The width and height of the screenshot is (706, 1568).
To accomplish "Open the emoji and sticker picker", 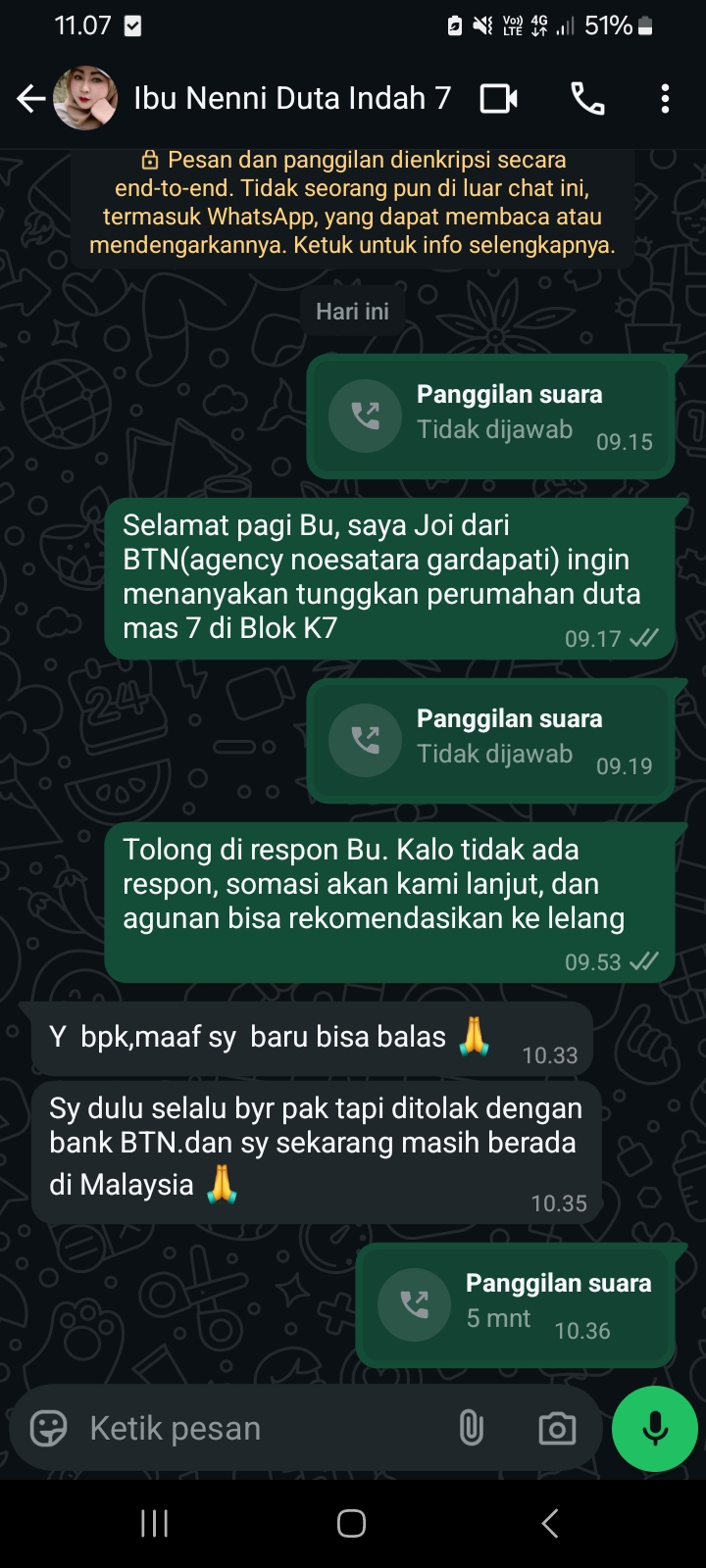I will [x=49, y=1428].
